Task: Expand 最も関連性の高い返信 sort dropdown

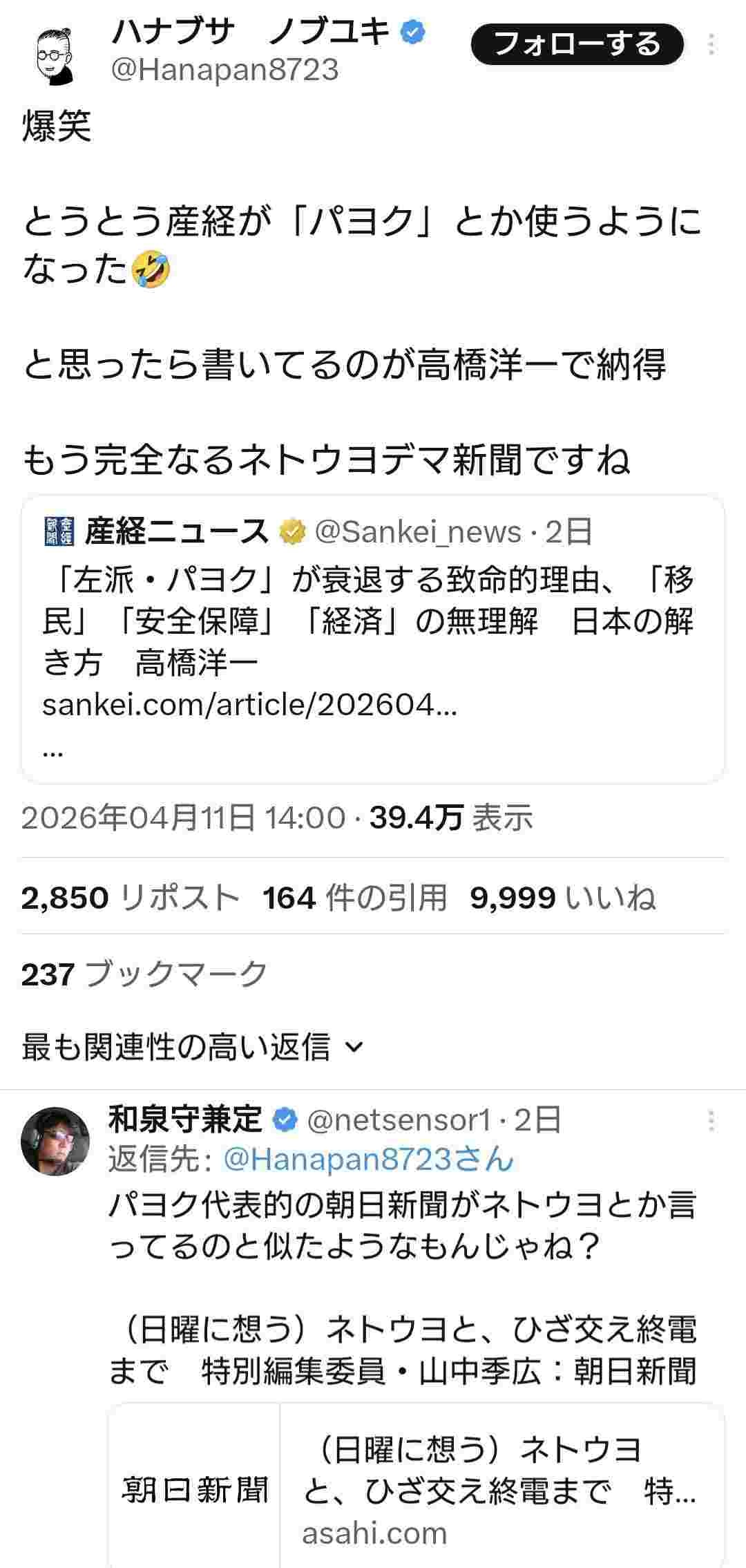Action: pos(192,1047)
